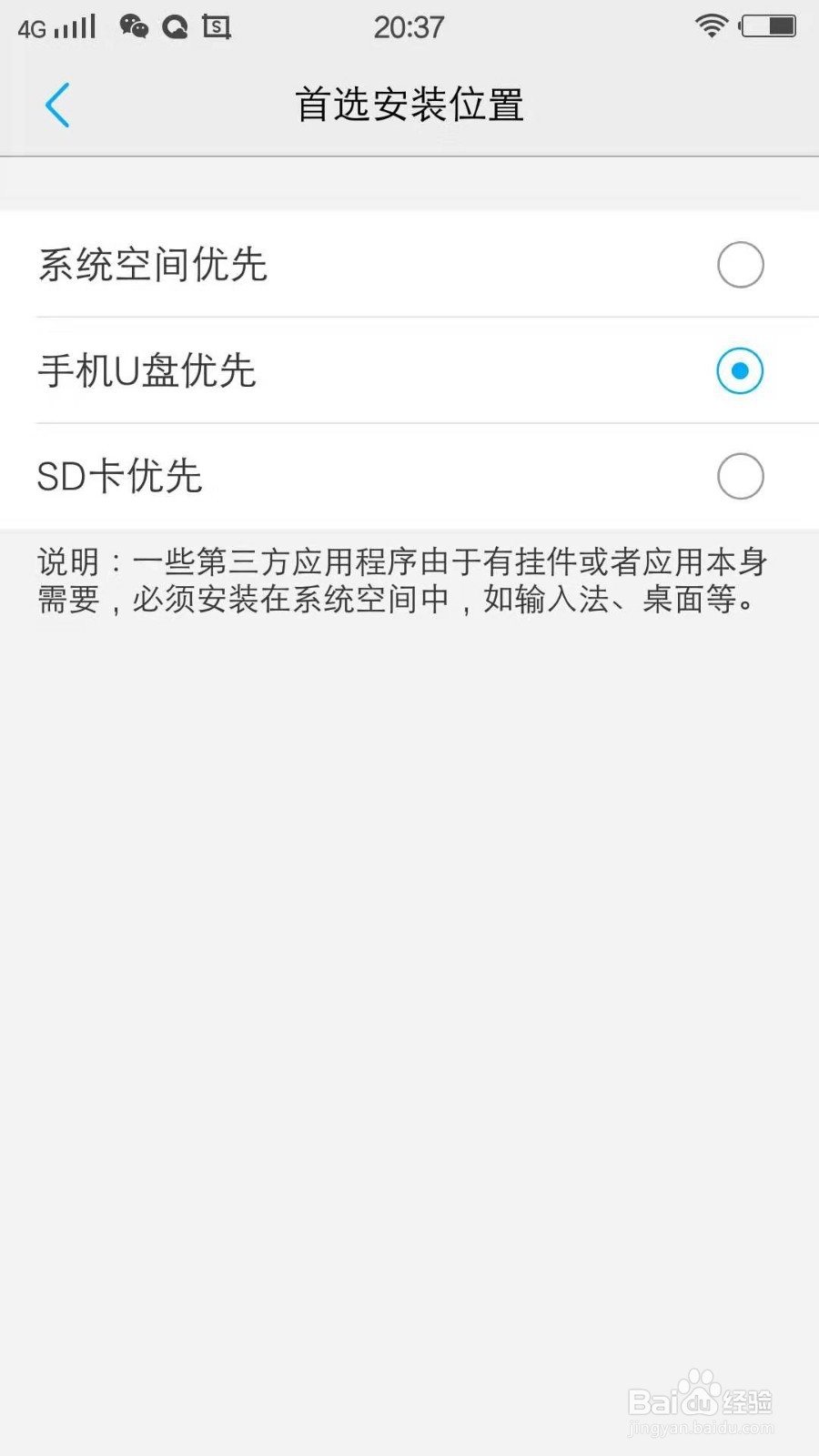Click the messaging notification icon
The image size is (819, 1456).
pyautogui.click(x=215, y=27)
